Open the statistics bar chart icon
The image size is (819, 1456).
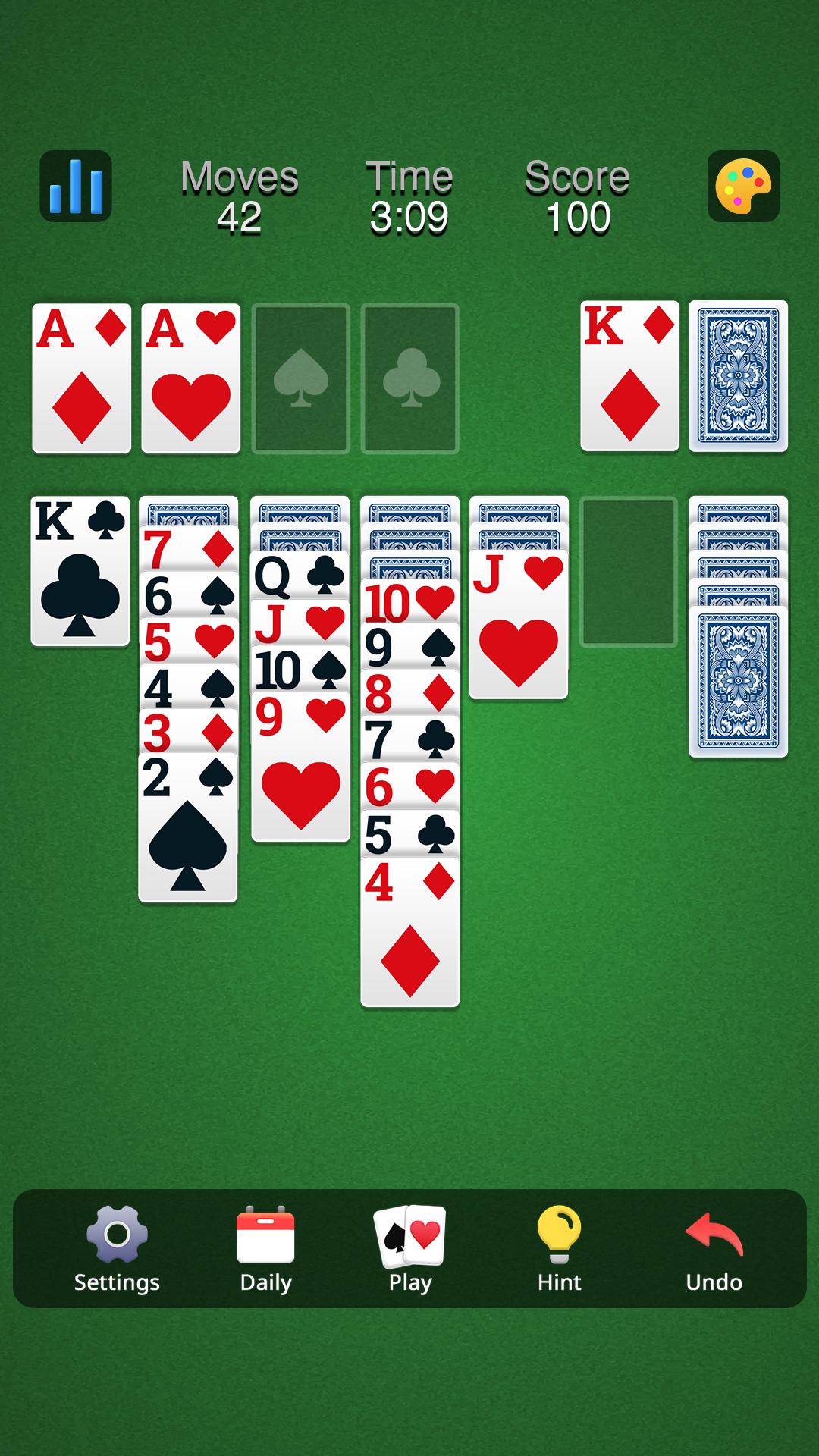pyautogui.click(x=76, y=186)
